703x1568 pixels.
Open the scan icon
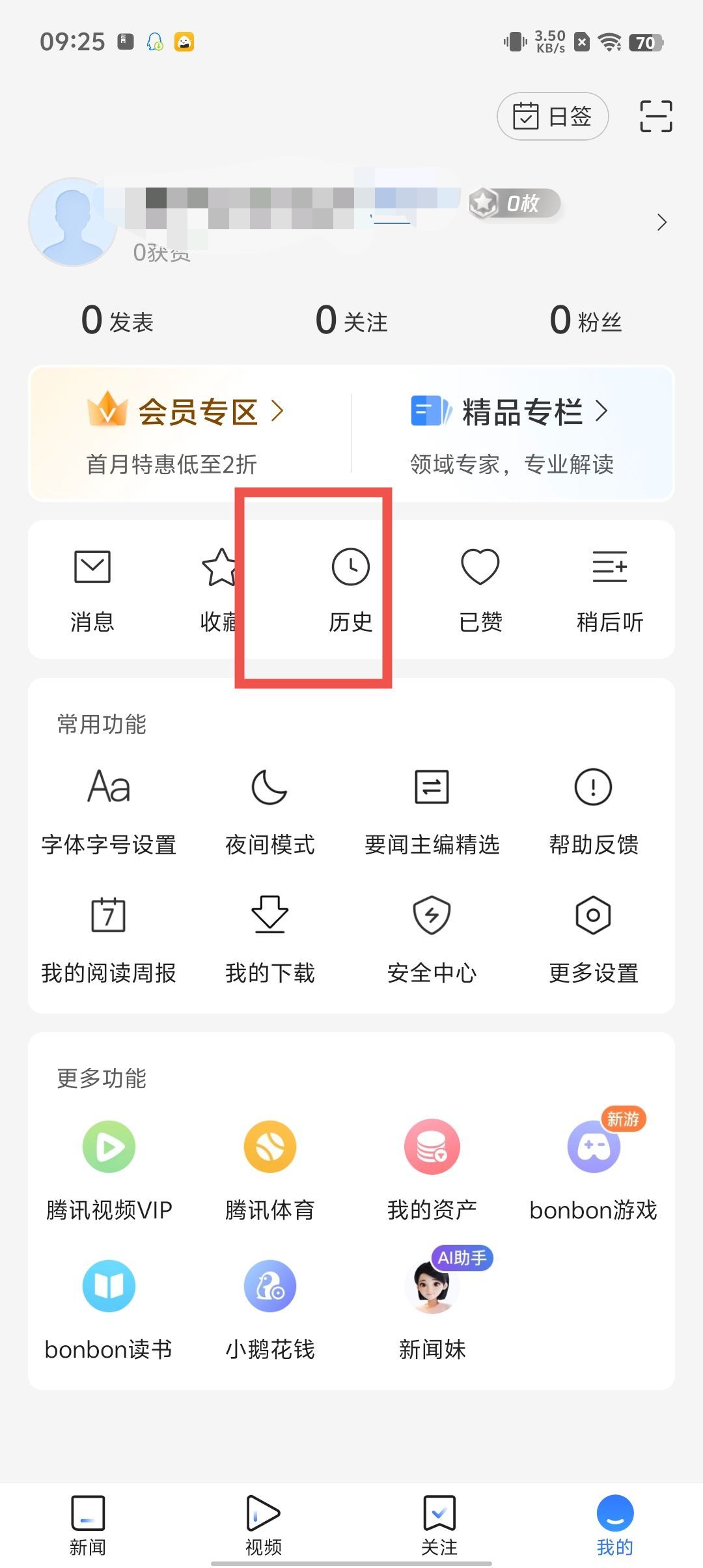tap(655, 117)
